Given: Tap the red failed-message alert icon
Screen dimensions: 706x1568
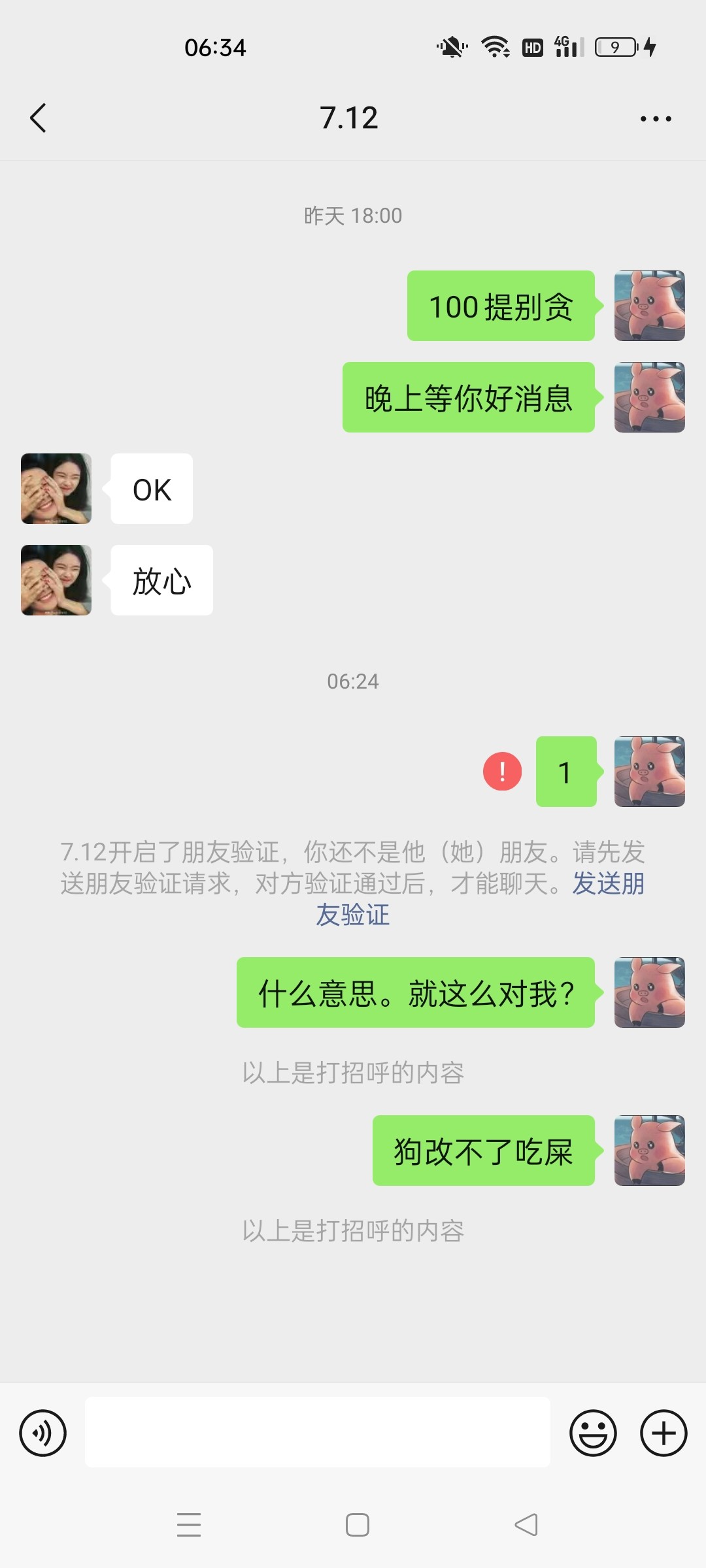Looking at the screenshot, I should click(502, 772).
